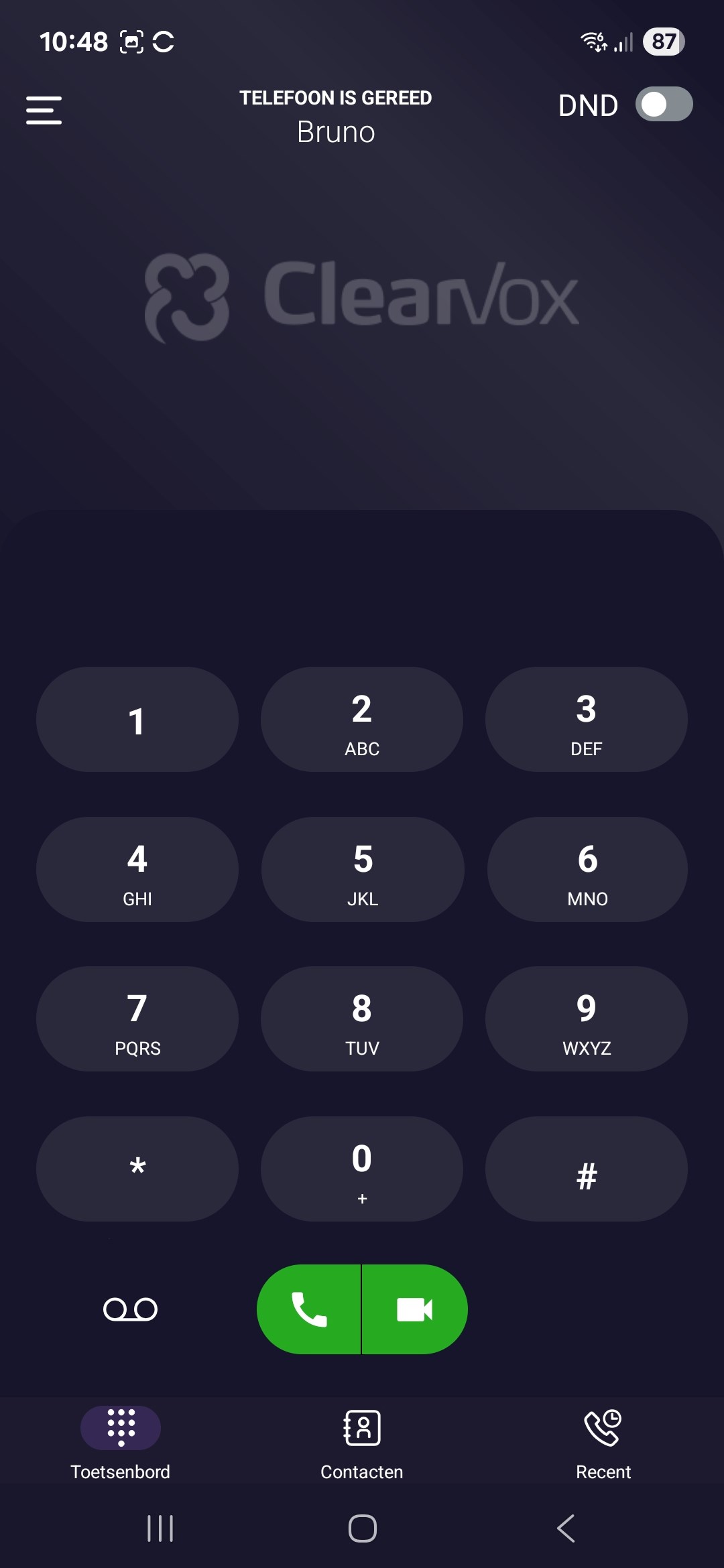The image size is (724, 1568).
Task: Tap the 6 MNO key
Action: pos(587,870)
